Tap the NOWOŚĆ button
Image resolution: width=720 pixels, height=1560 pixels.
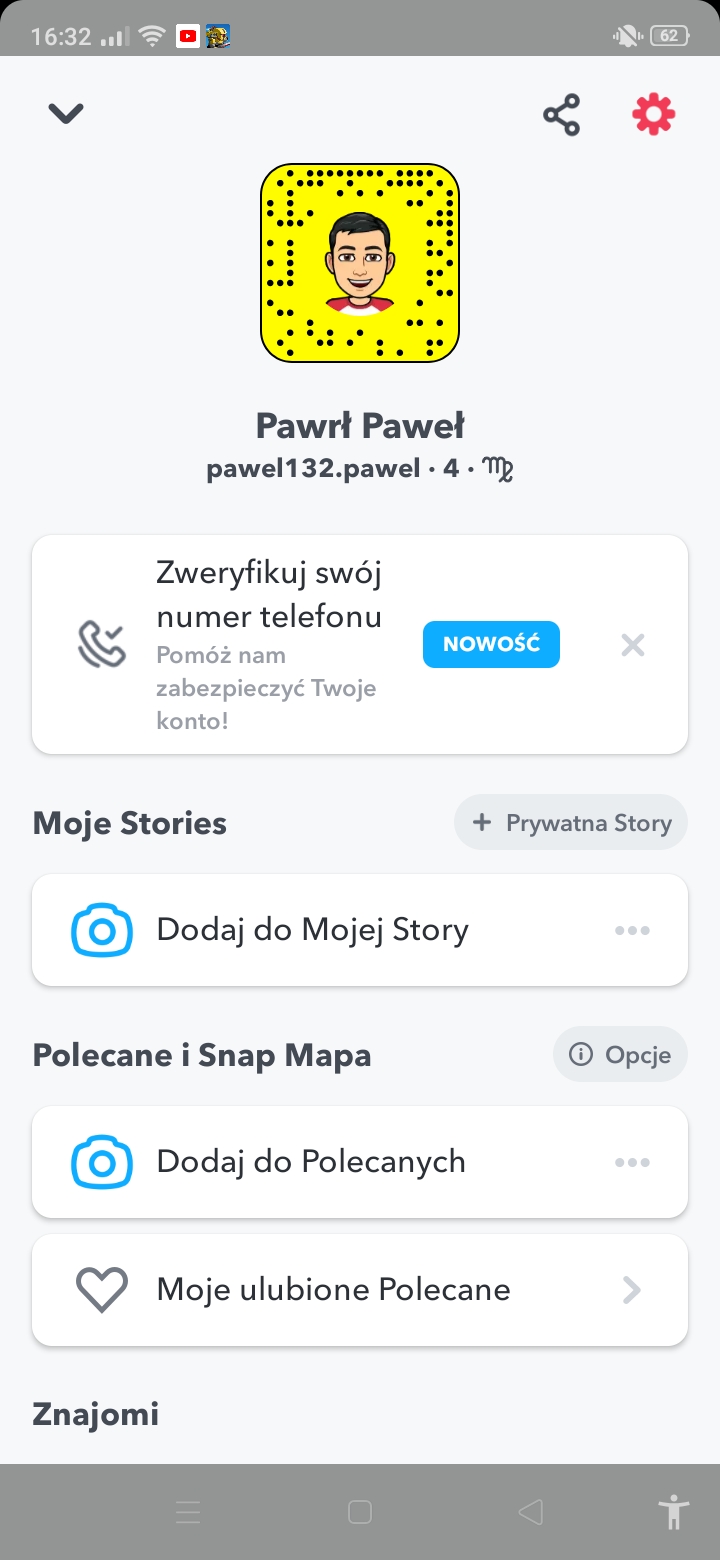(x=491, y=644)
